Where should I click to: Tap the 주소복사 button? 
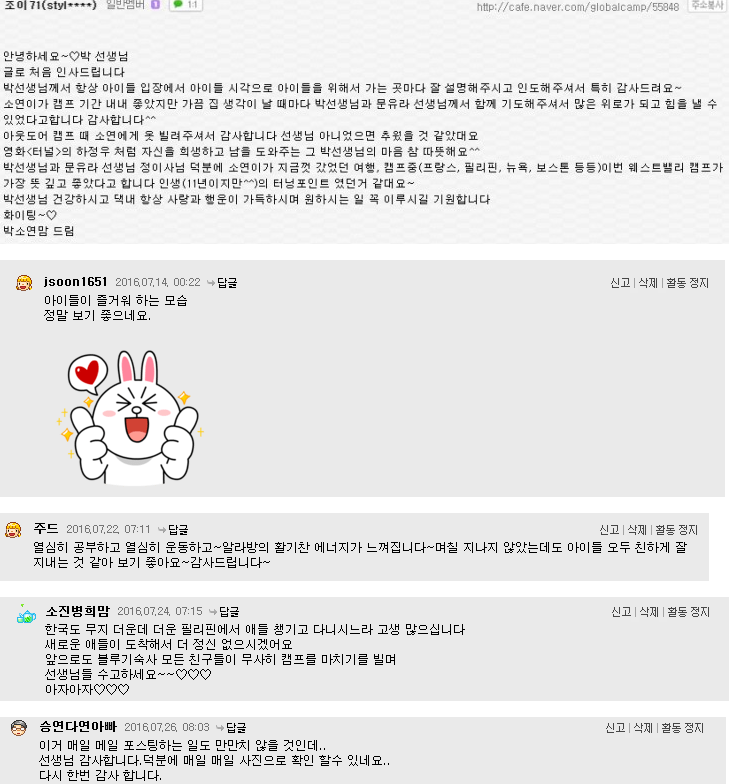707,6
